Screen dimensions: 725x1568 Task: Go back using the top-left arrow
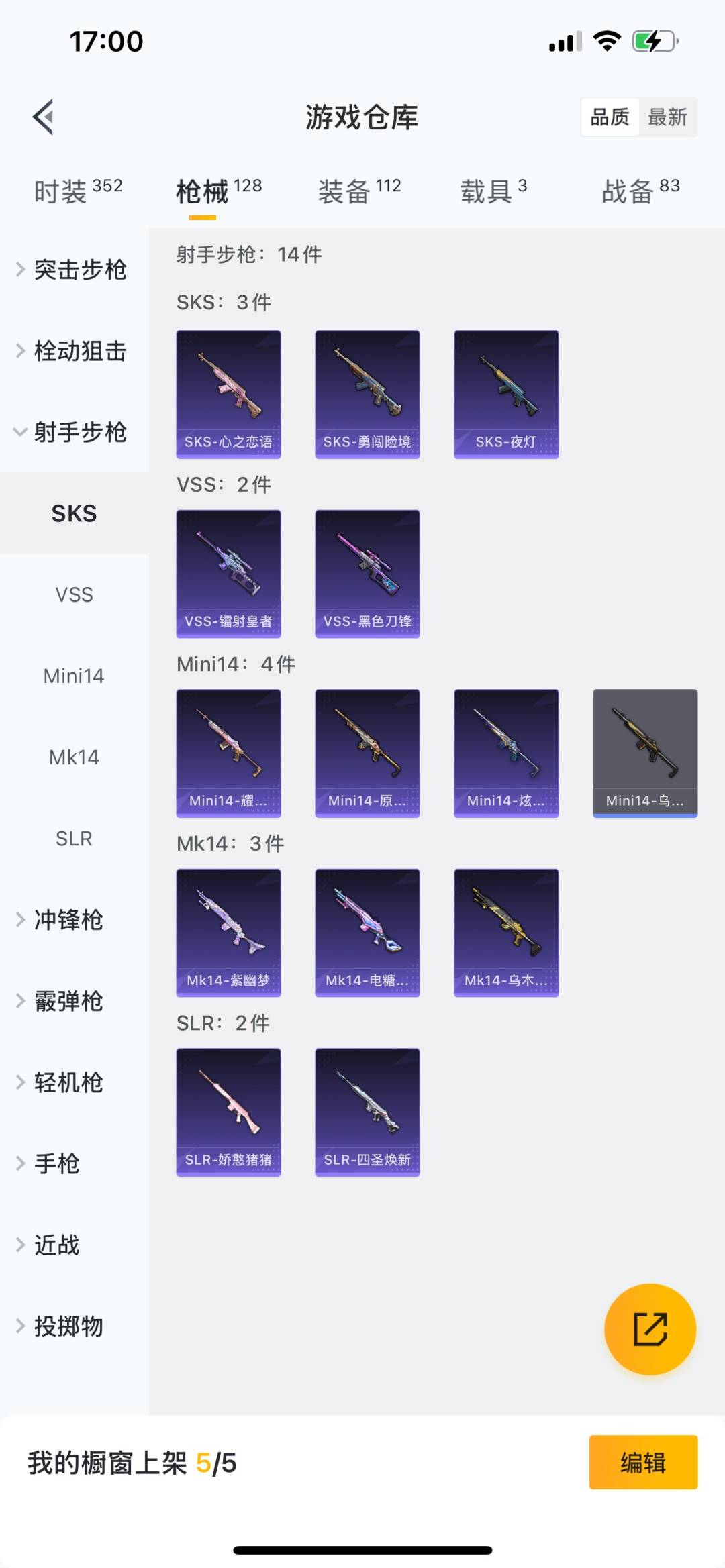click(44, 117)
